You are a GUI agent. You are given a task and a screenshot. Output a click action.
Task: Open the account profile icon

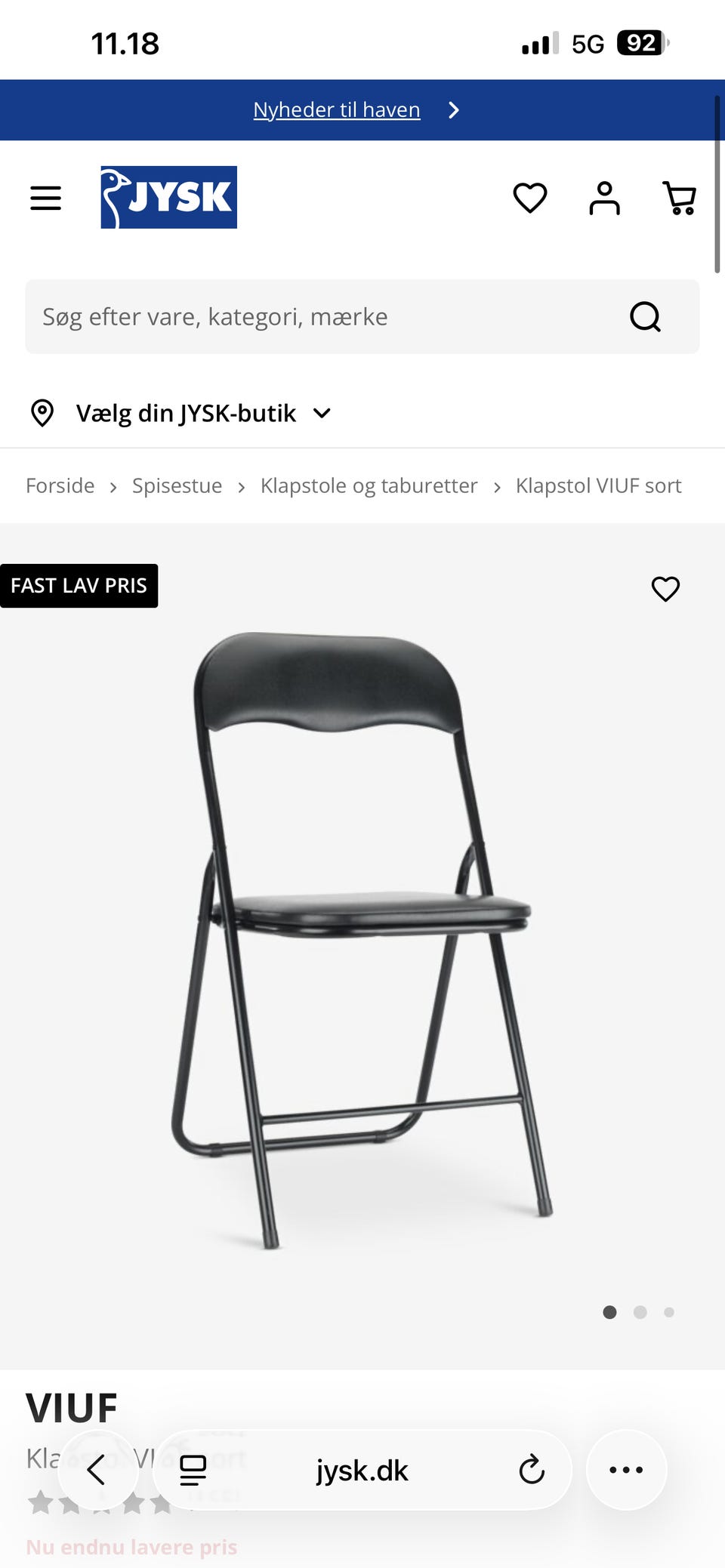(604, 198)
